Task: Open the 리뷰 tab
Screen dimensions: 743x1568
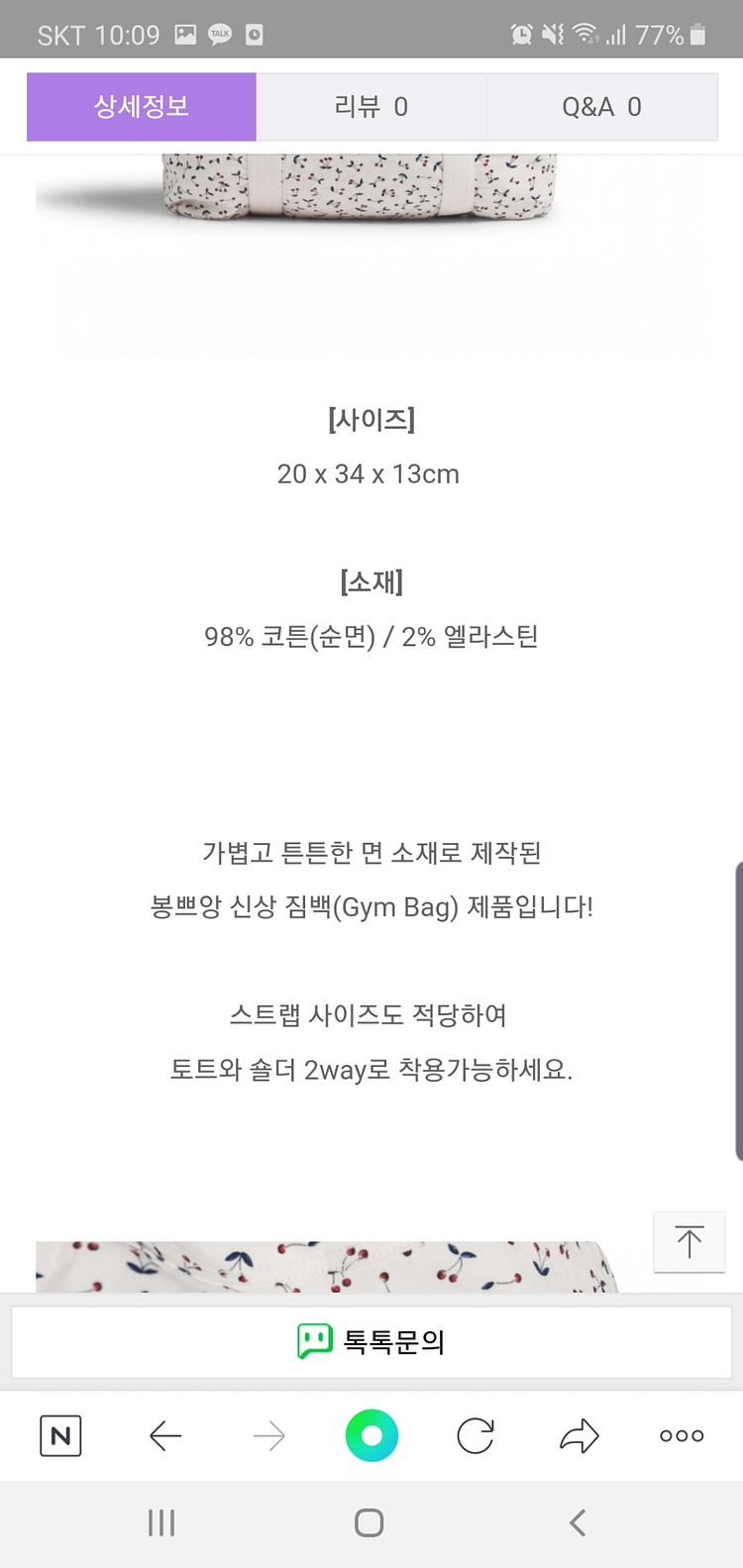Action: [x=371, y=107]
